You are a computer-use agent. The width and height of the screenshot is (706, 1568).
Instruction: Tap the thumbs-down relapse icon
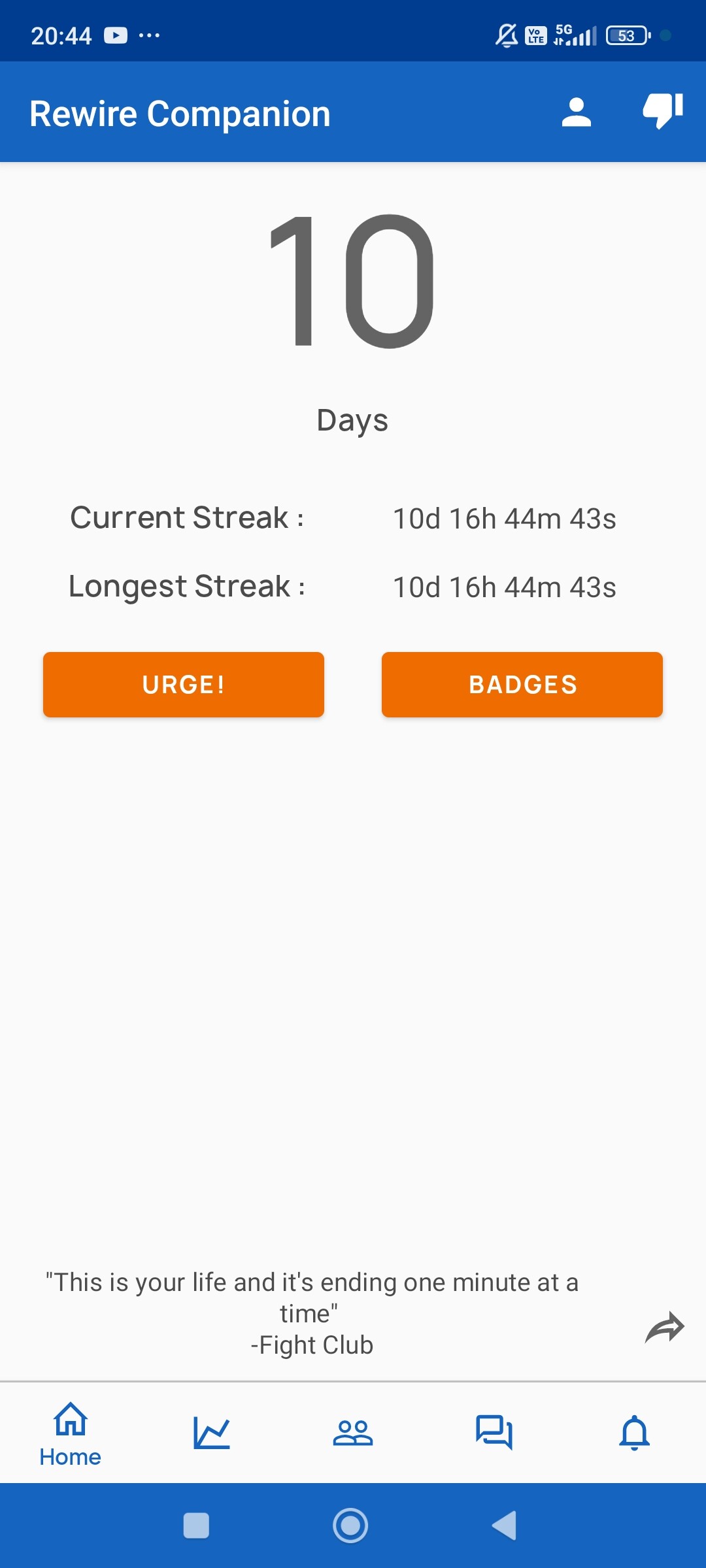coord(663,111)
